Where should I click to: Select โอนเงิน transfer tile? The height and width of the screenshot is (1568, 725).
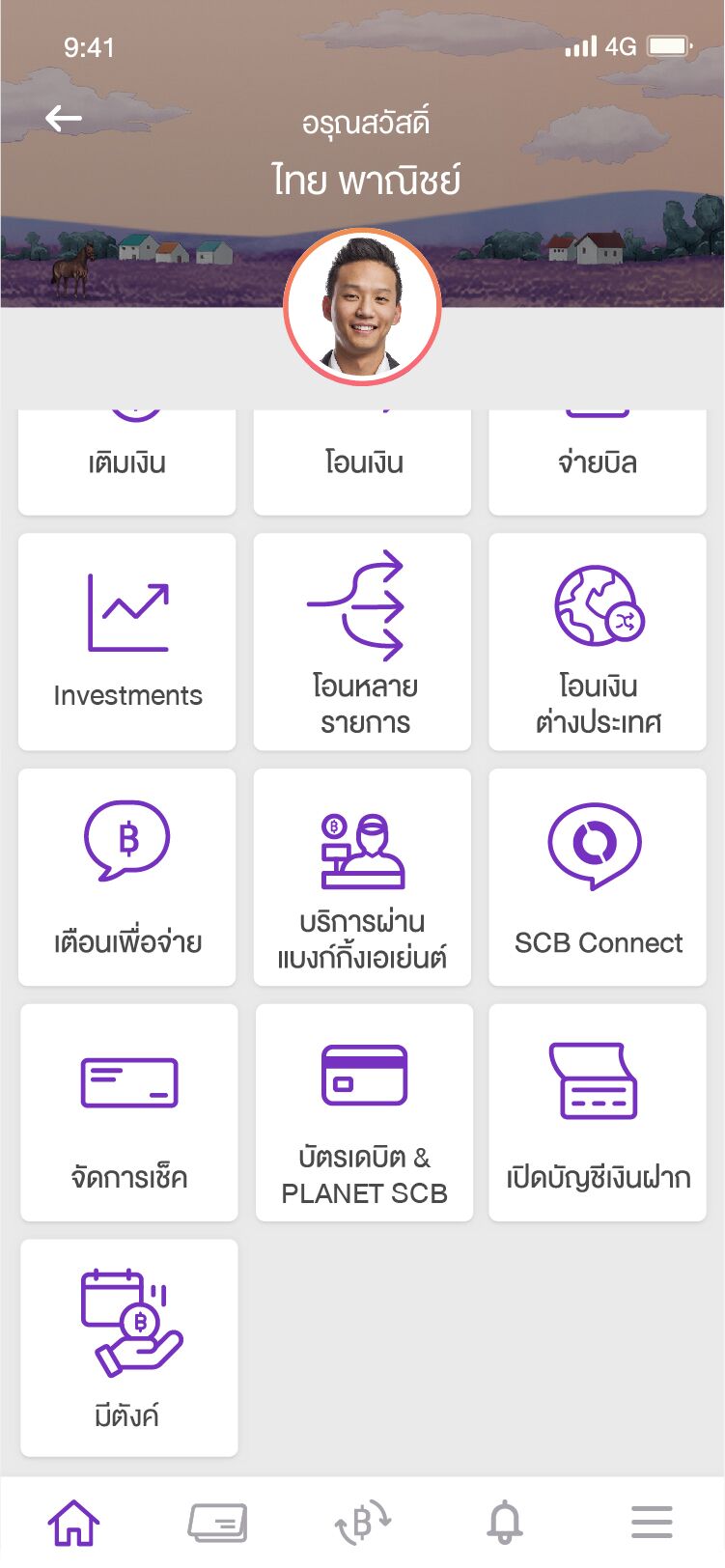(362, 462)
